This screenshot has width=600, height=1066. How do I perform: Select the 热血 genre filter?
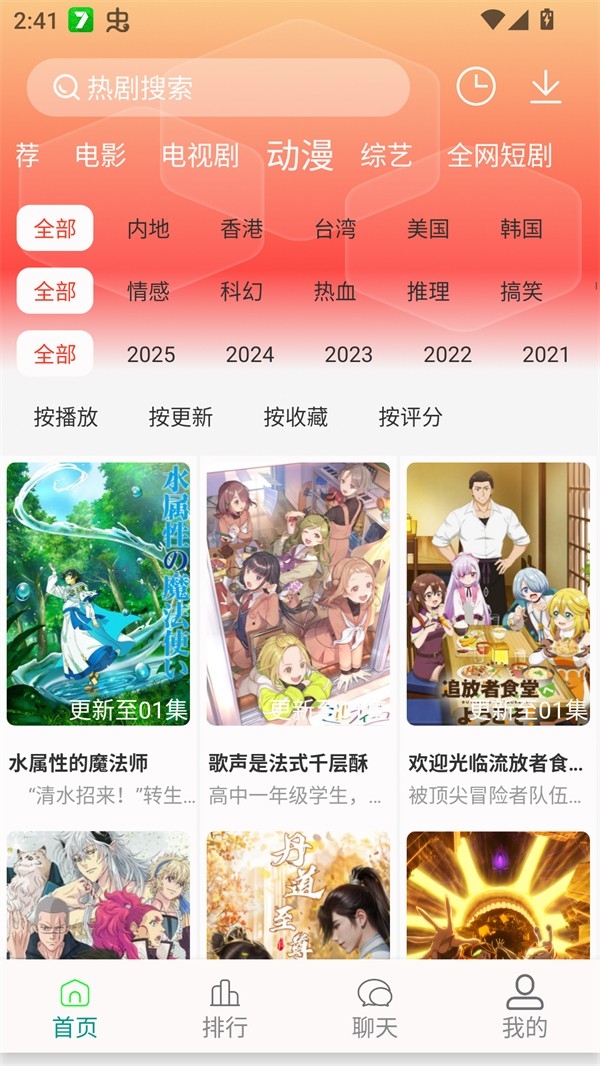coord(335,291)
